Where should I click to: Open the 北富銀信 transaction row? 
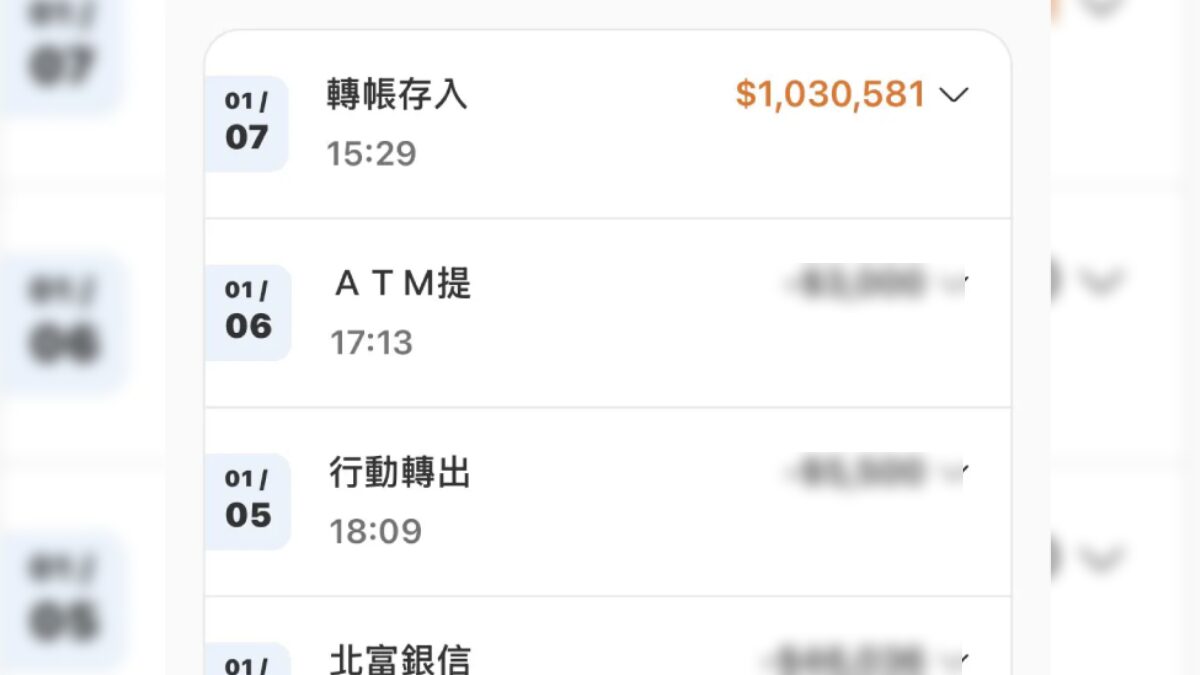click(962, 659)
